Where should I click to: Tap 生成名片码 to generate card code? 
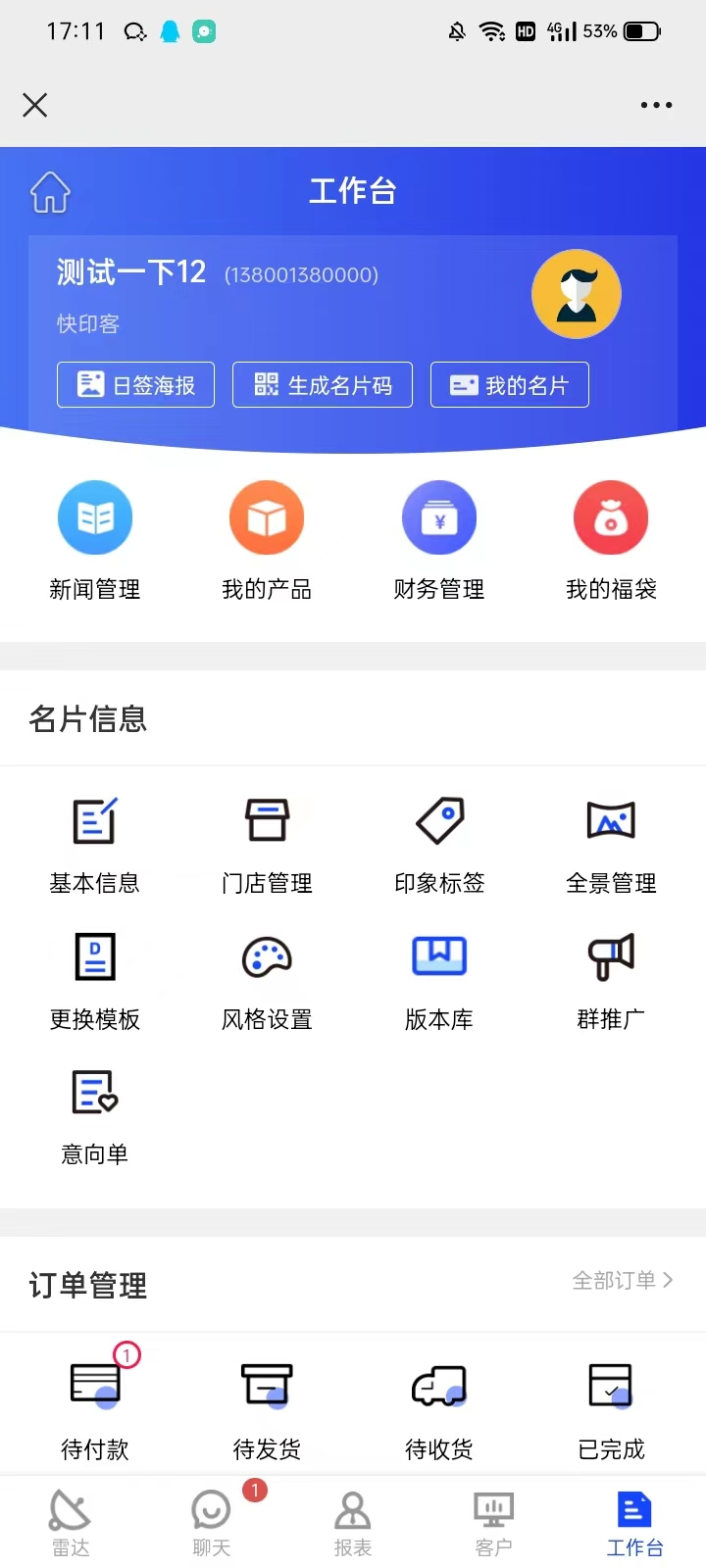pos(323,384)
